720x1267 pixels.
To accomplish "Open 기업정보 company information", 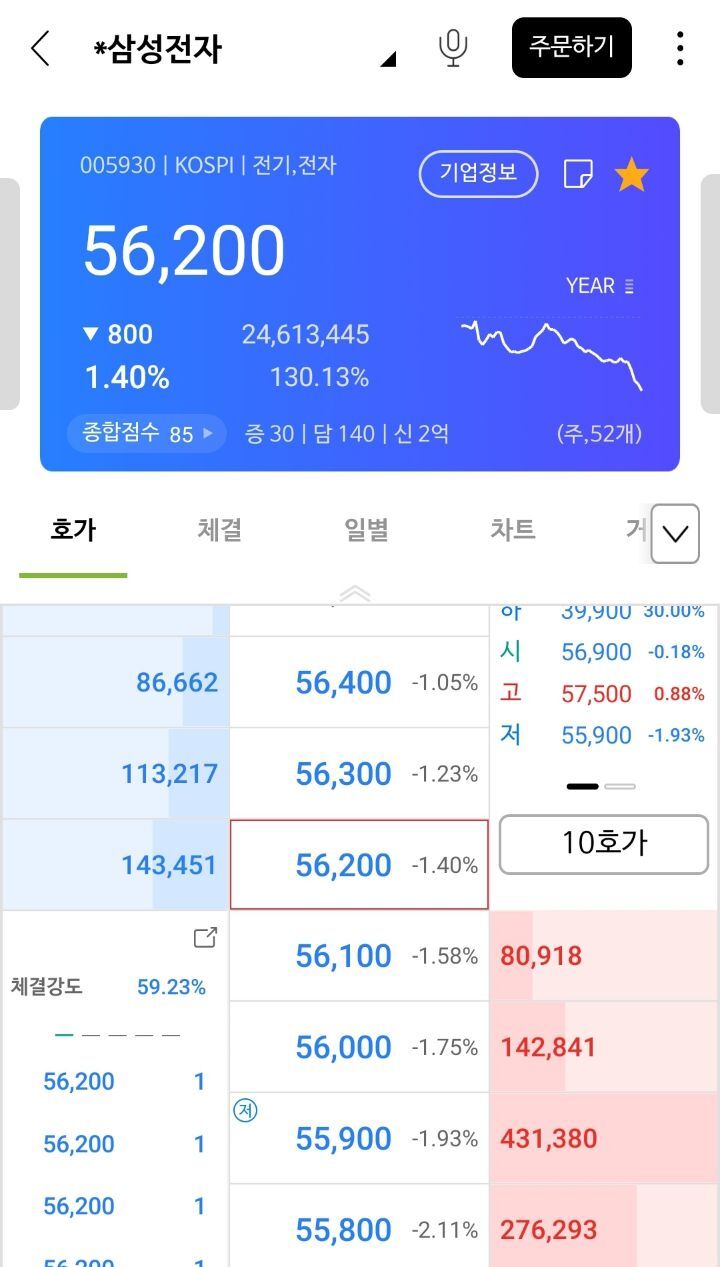I will click(x=477, y=172).
